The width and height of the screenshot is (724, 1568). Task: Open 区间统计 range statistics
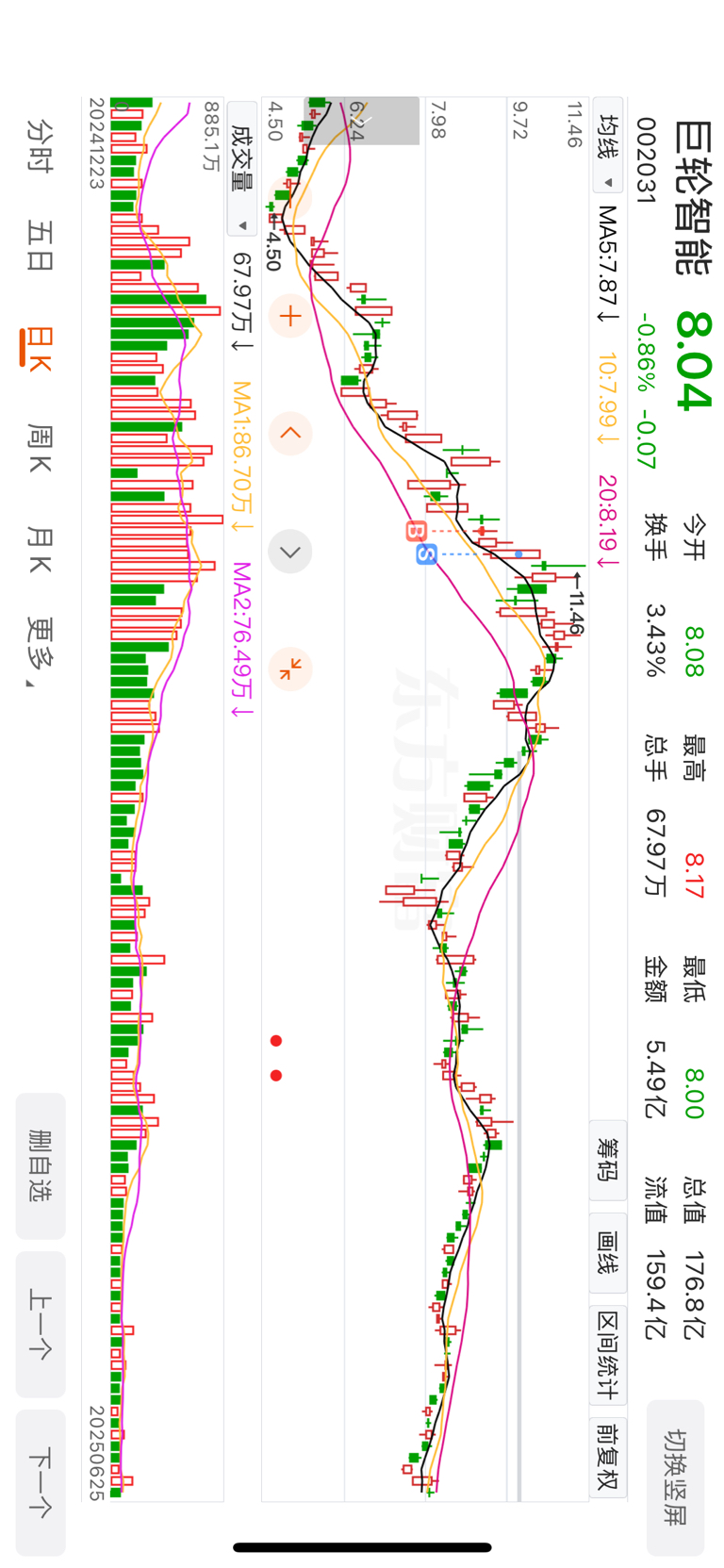(608, 1355)
